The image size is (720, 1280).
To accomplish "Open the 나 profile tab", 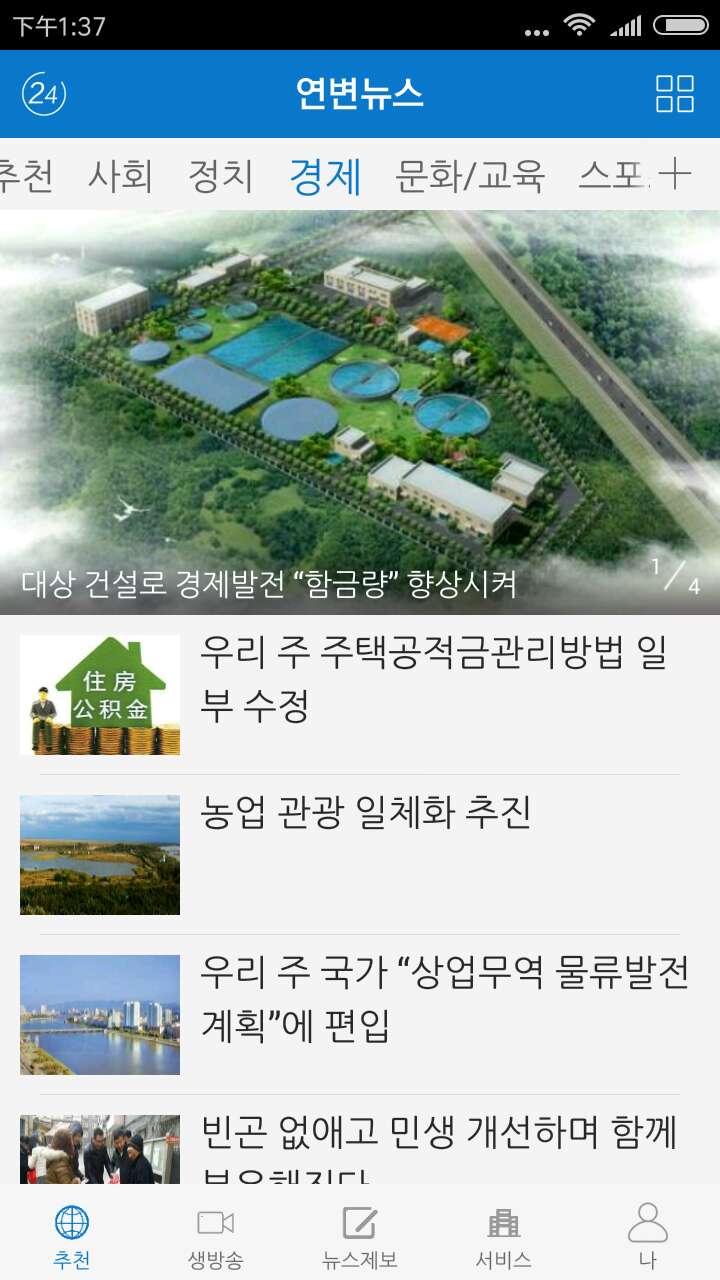I will (648, 1236).
